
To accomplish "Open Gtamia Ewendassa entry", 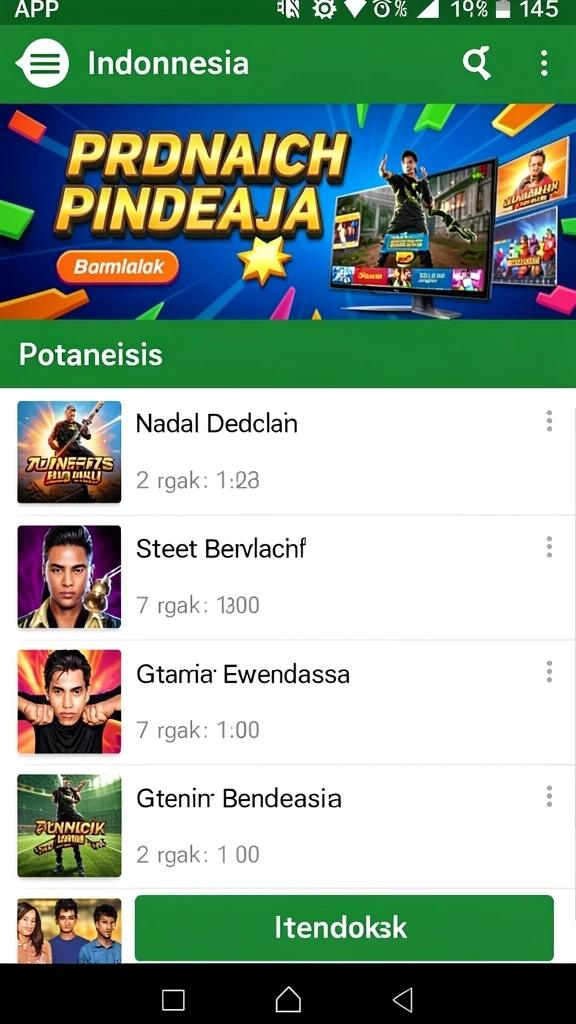I will coord(287,702).
